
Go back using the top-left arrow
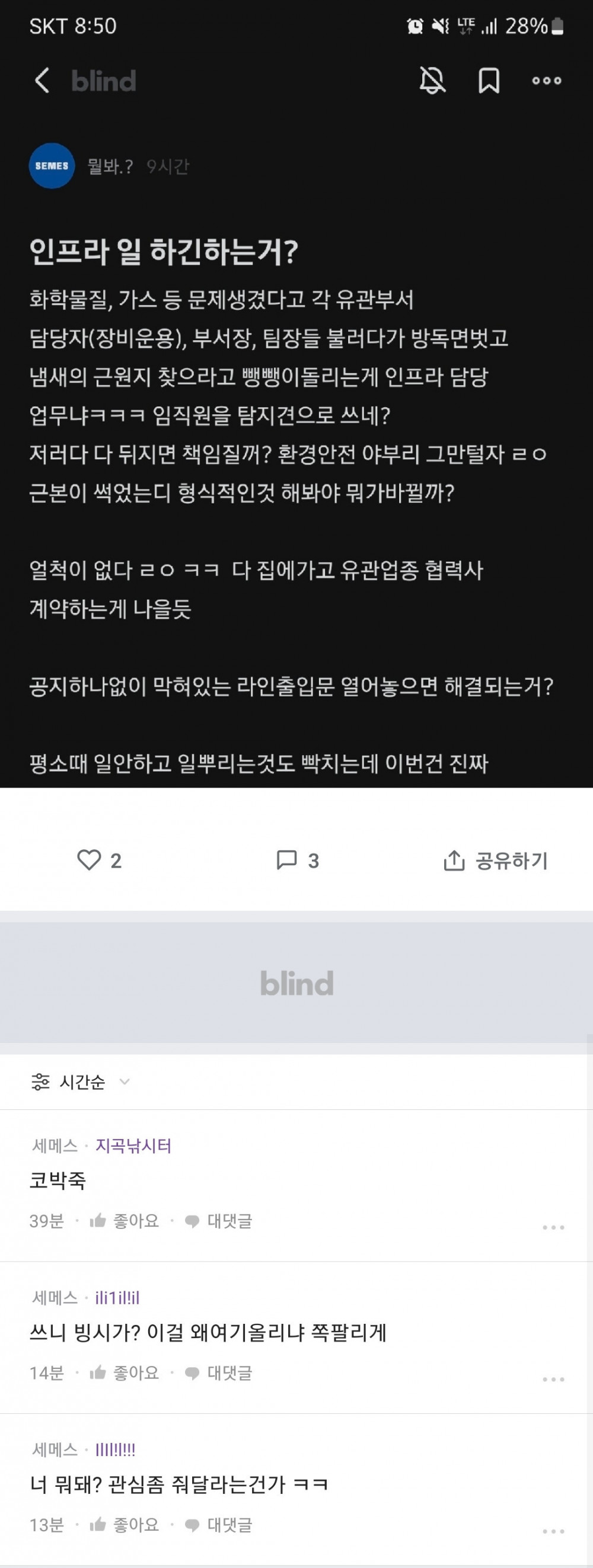point(42,81)
